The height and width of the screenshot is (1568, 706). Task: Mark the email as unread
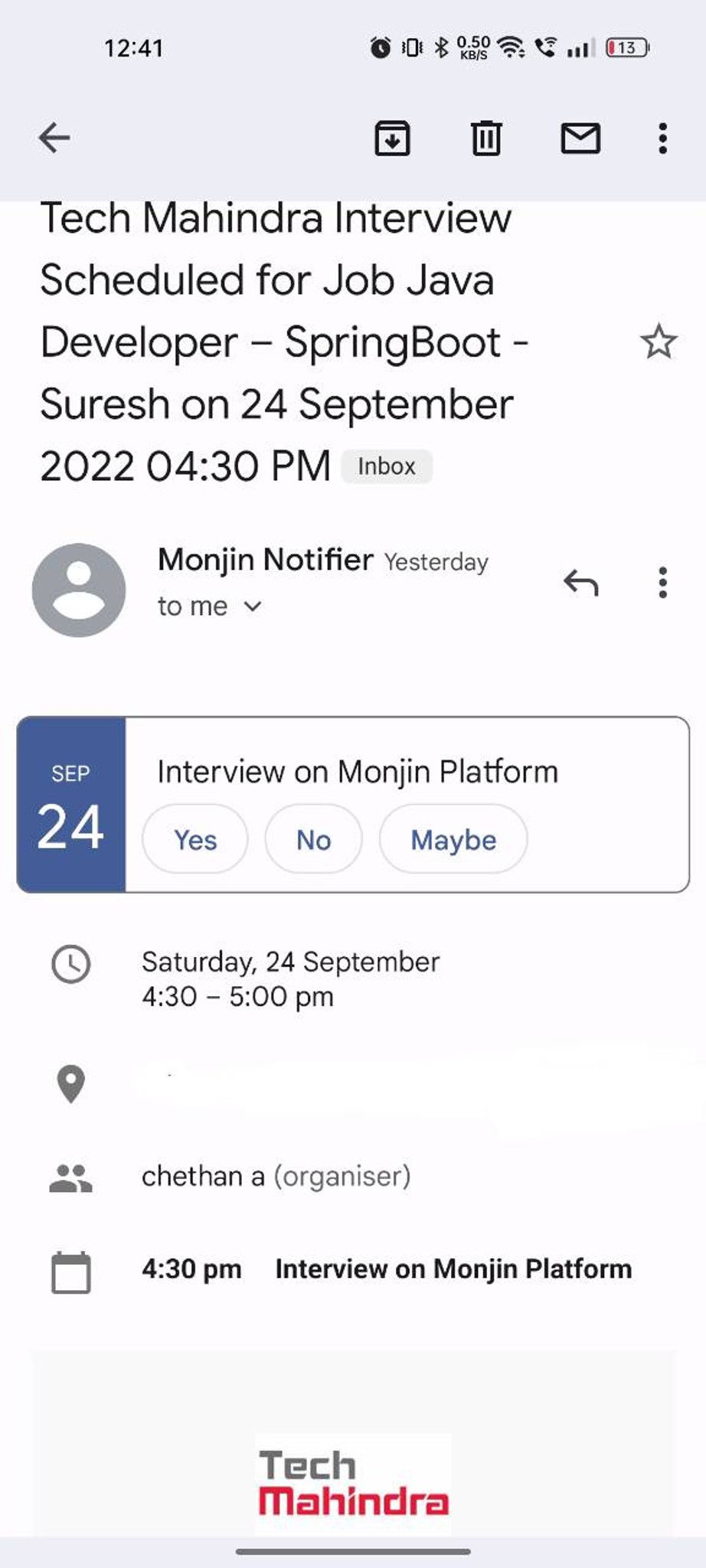pyautogui.click(x=580, y=139)
